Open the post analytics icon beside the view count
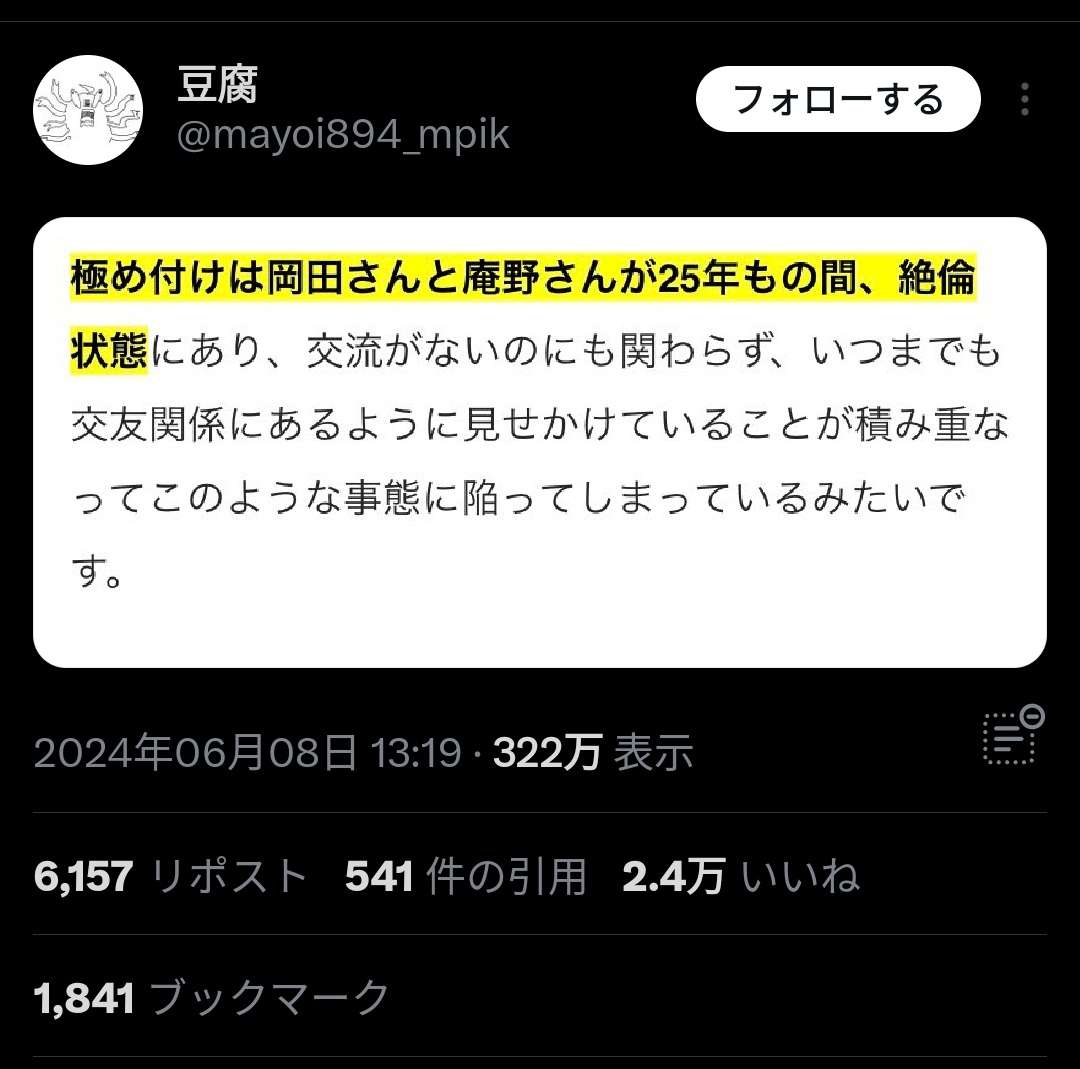1080x1069 pixels. pos(1011,736)
